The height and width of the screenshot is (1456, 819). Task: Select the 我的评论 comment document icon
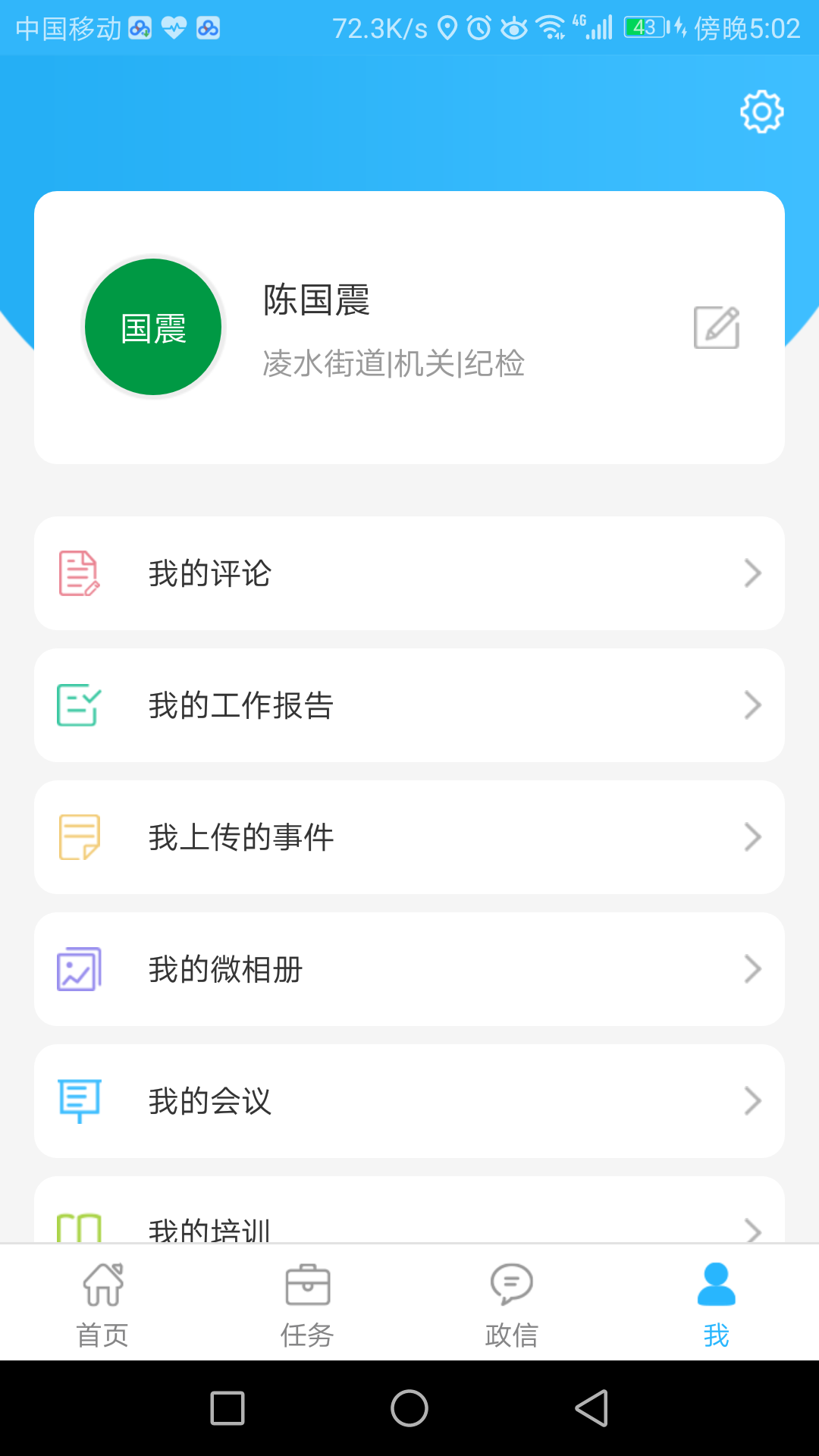(x=78, y=573)
